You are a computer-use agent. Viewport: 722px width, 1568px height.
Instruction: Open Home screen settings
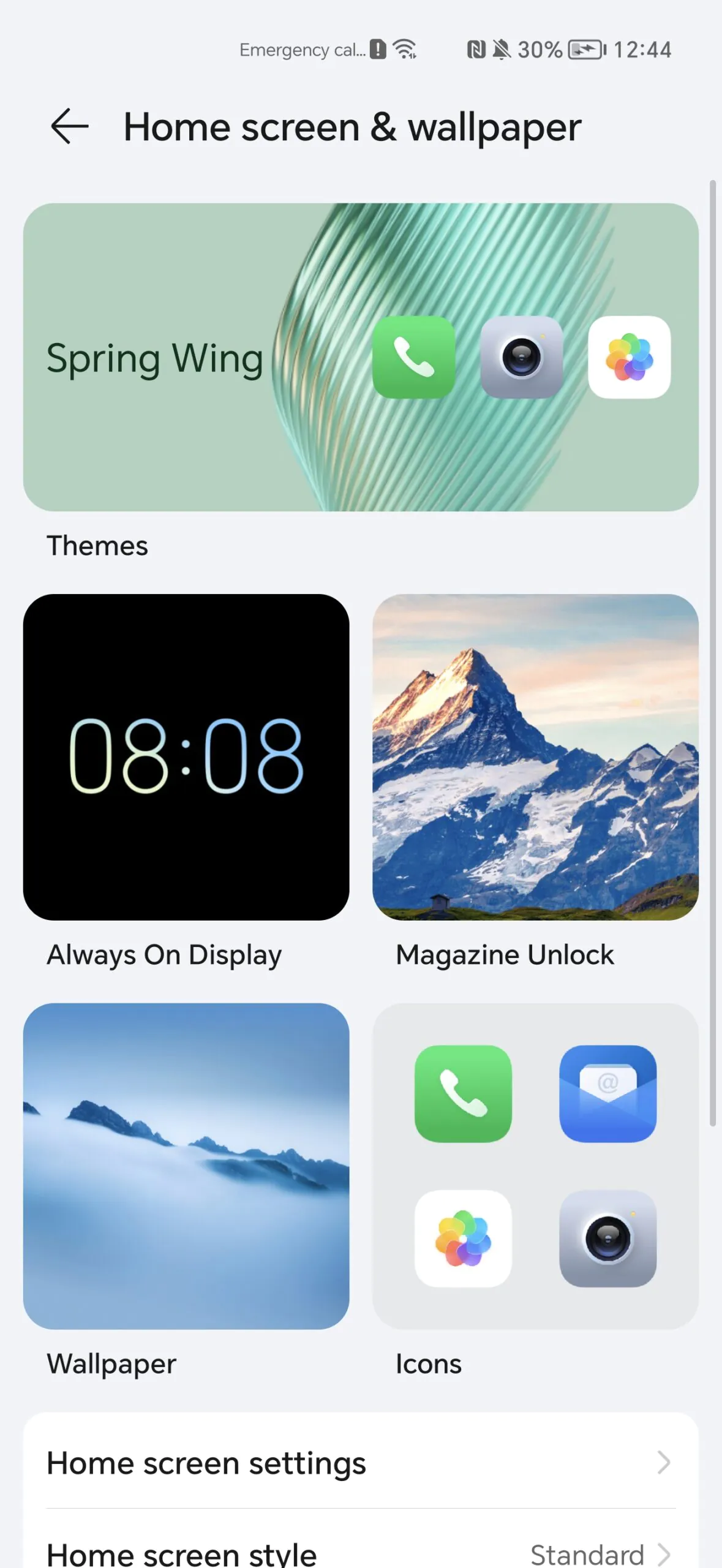(x=360, y=1463)
